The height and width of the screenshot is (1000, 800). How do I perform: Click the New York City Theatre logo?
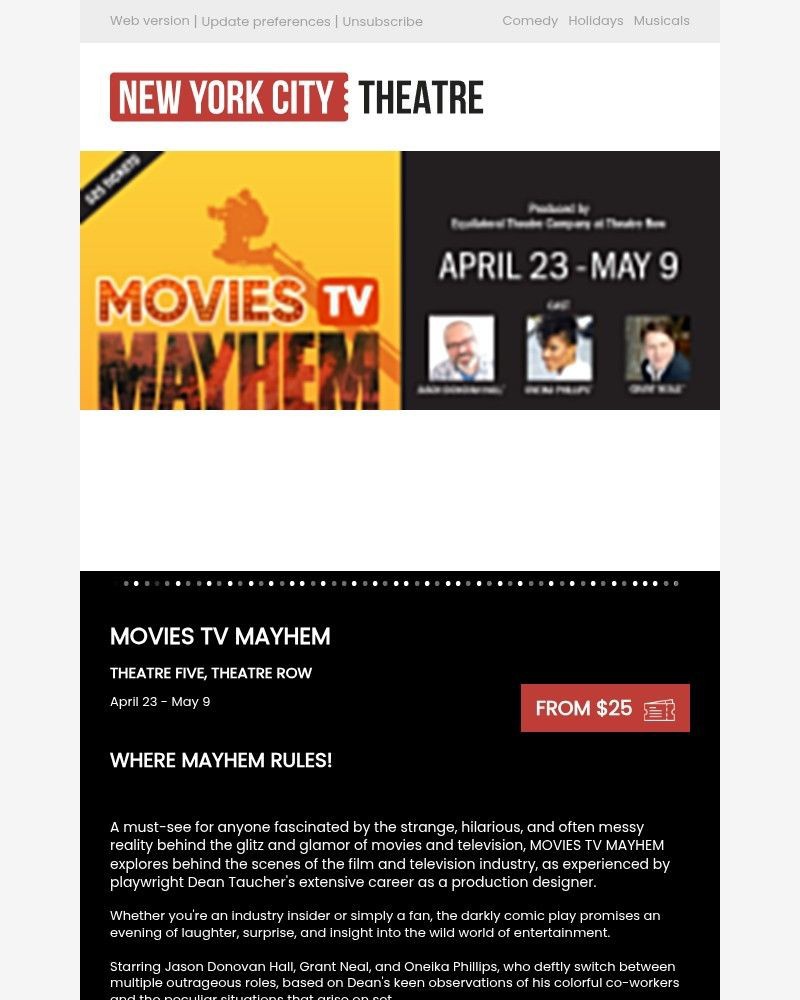coord(296,96)
